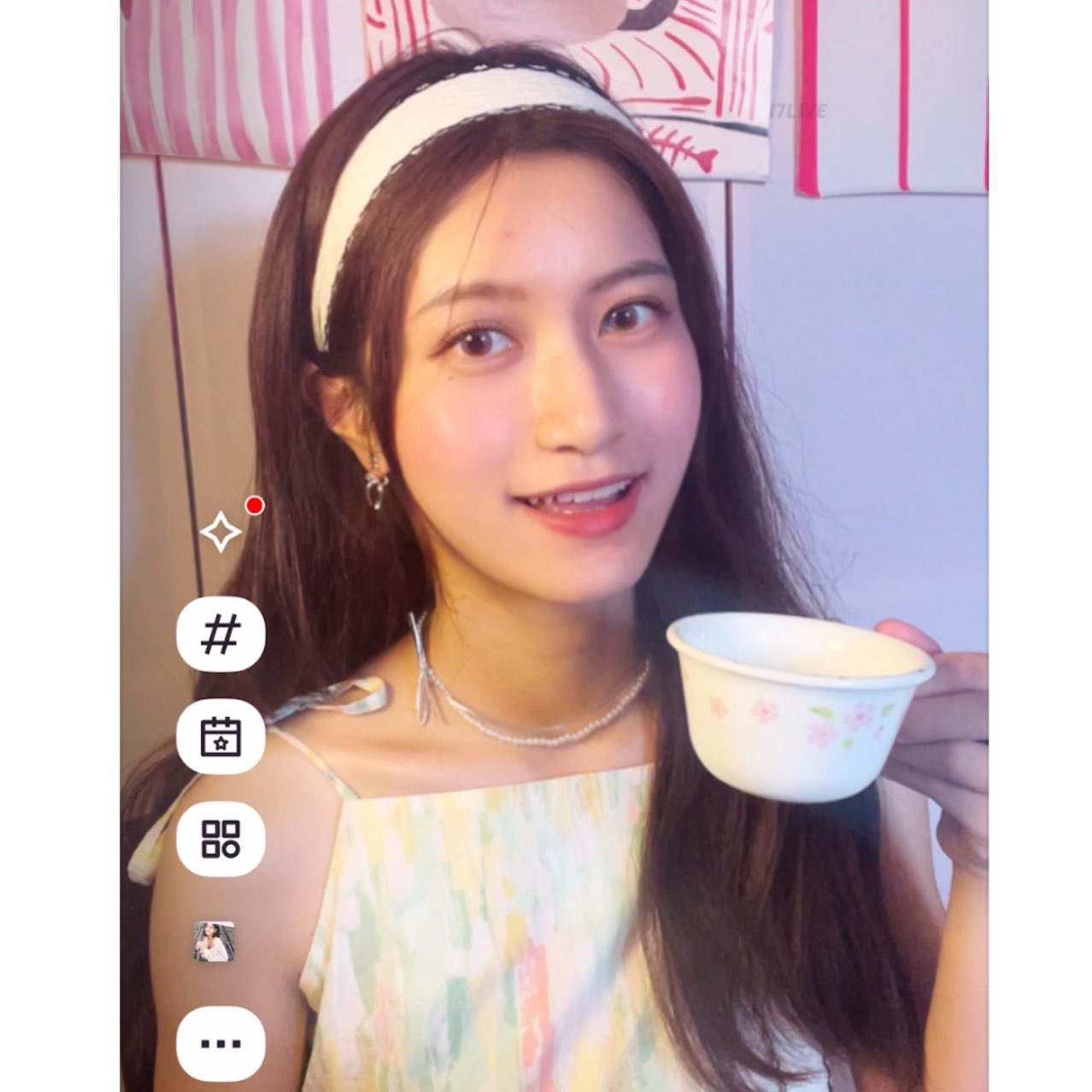Open the three-dot more options button
Screen dimensions: 1092x1092
(x=220, y=1043)
